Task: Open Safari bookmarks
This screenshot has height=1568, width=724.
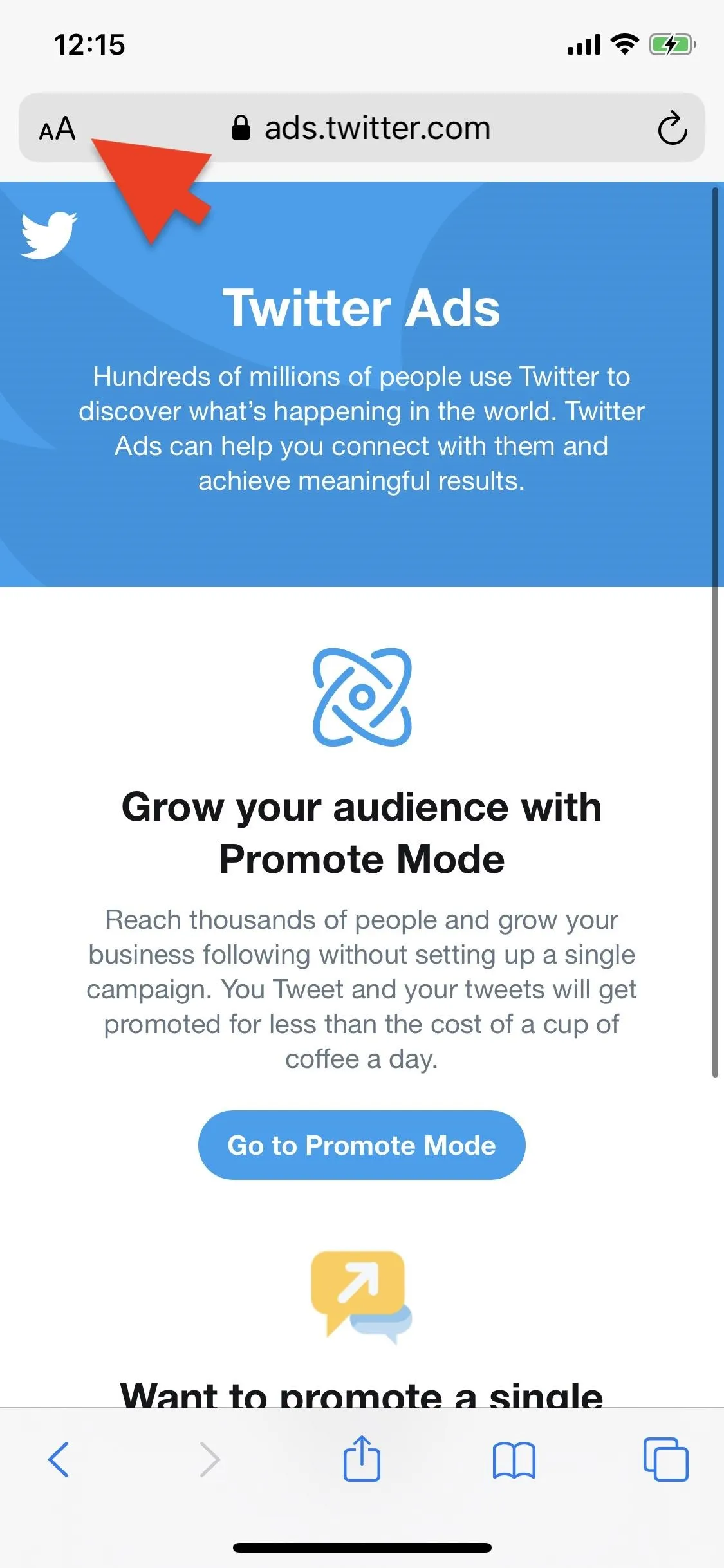Action: click(514, 1460)
